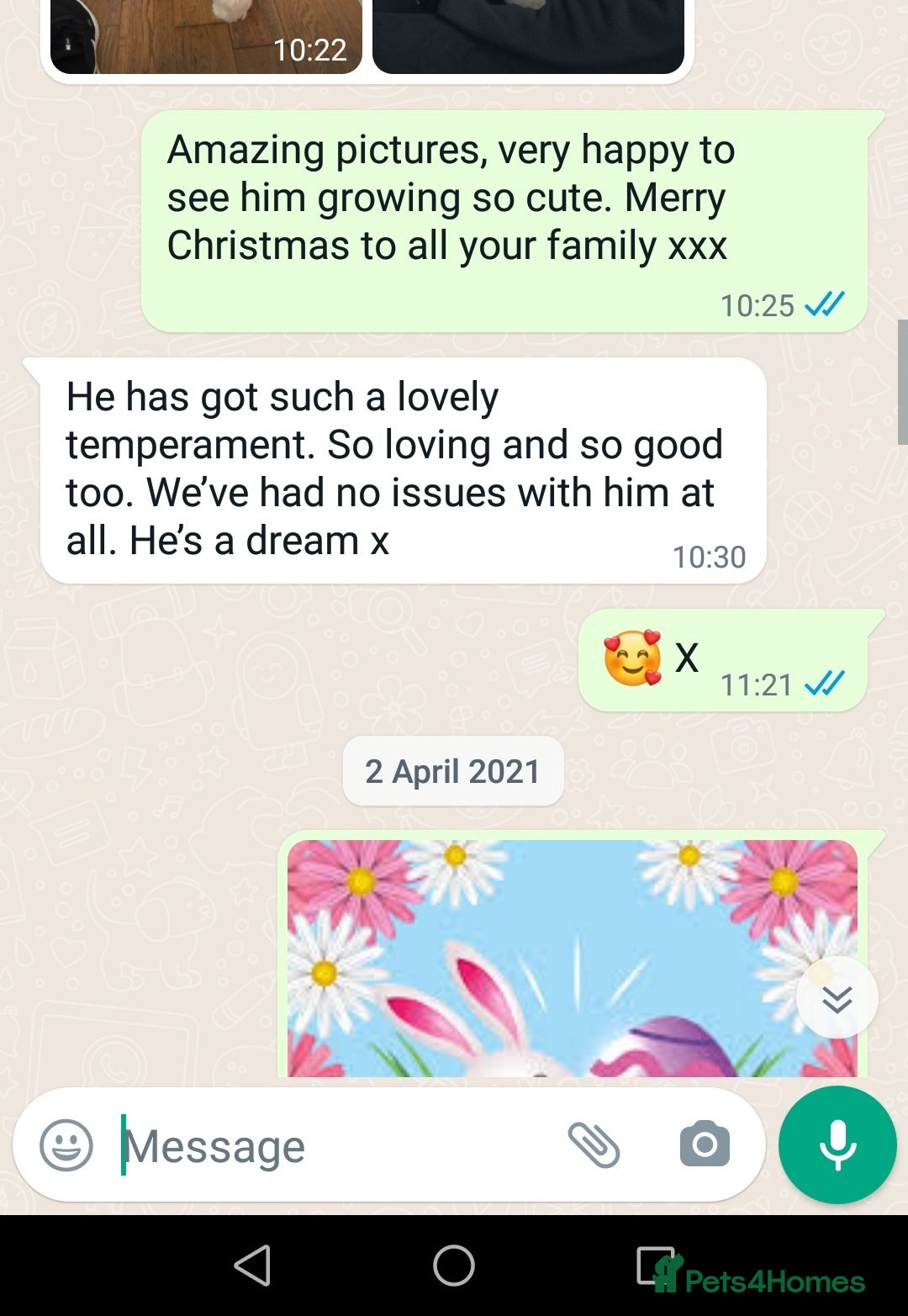This screenshot has width=908, height=1316.
Task: Open the camera from the message bar
Action: 705,1144
